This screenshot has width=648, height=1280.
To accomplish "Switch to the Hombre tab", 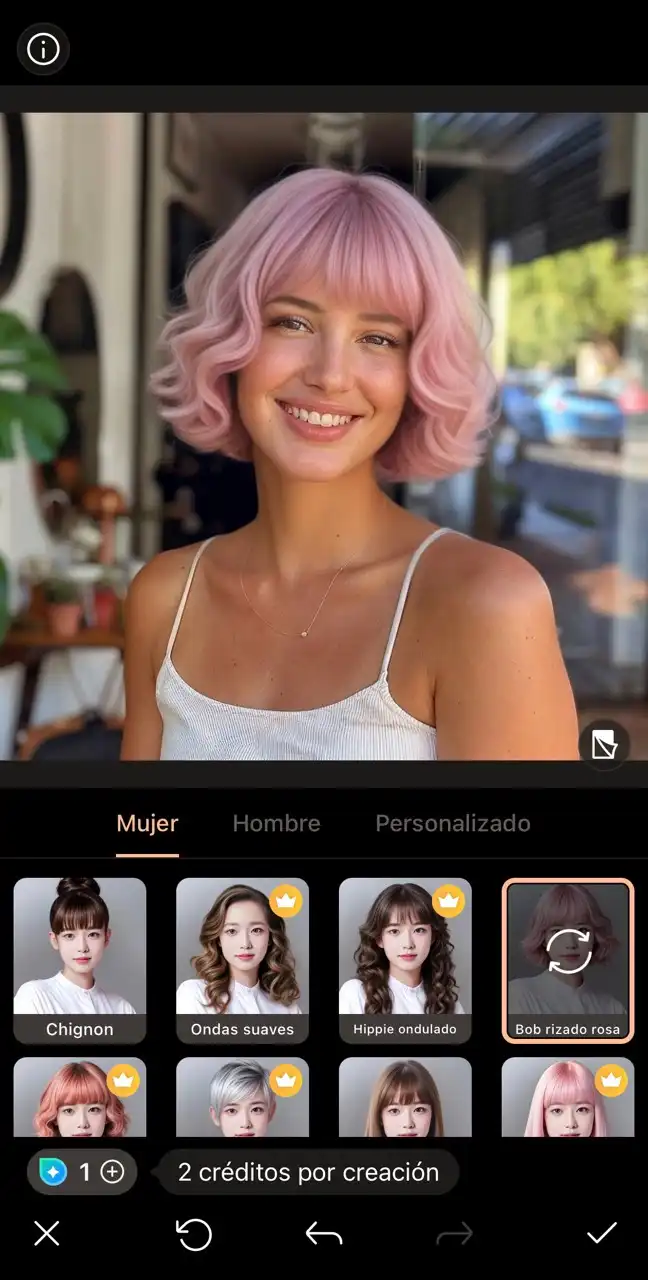I will 276,824.
